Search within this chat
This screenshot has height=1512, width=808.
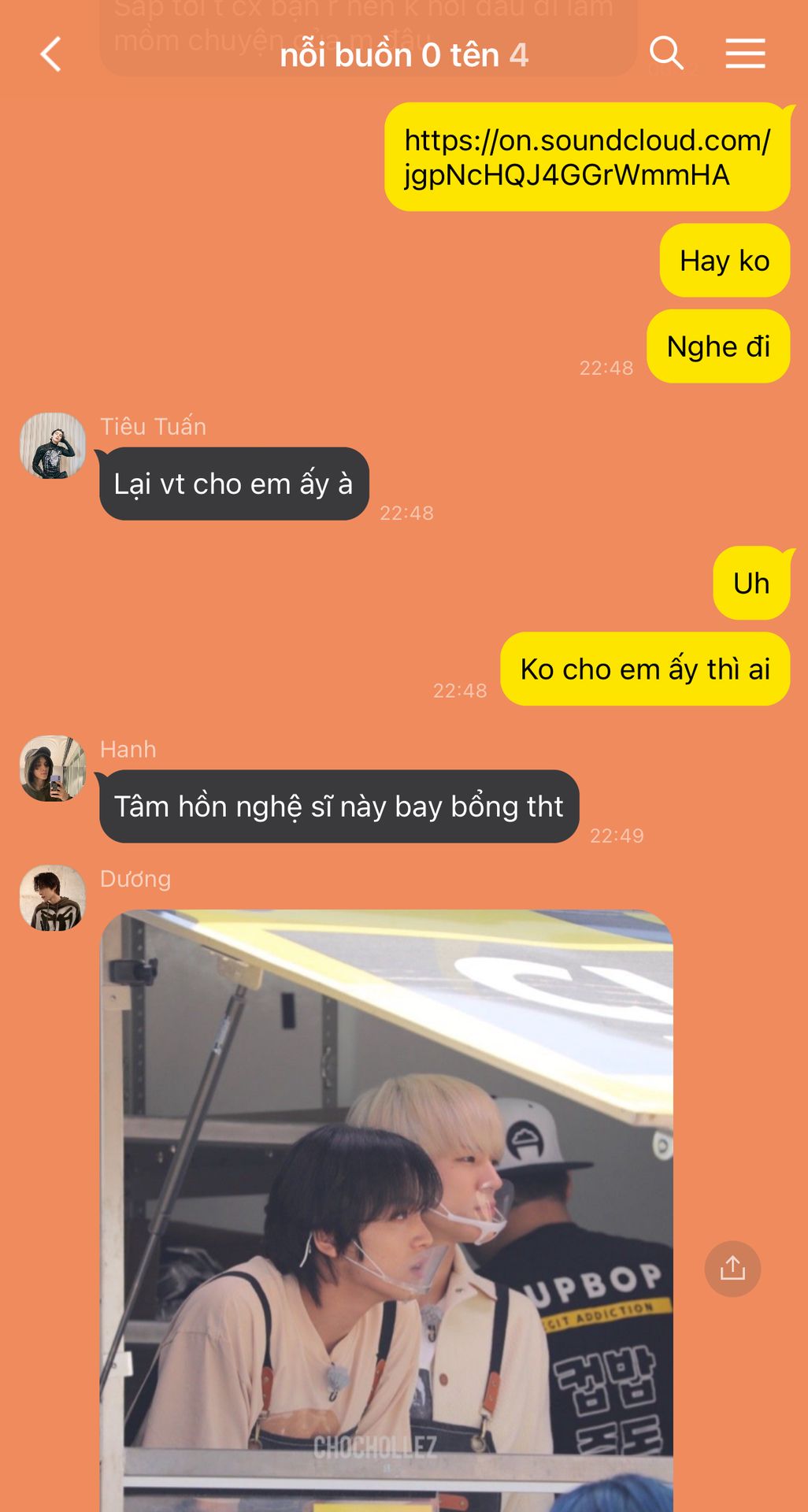coord(665,53)
